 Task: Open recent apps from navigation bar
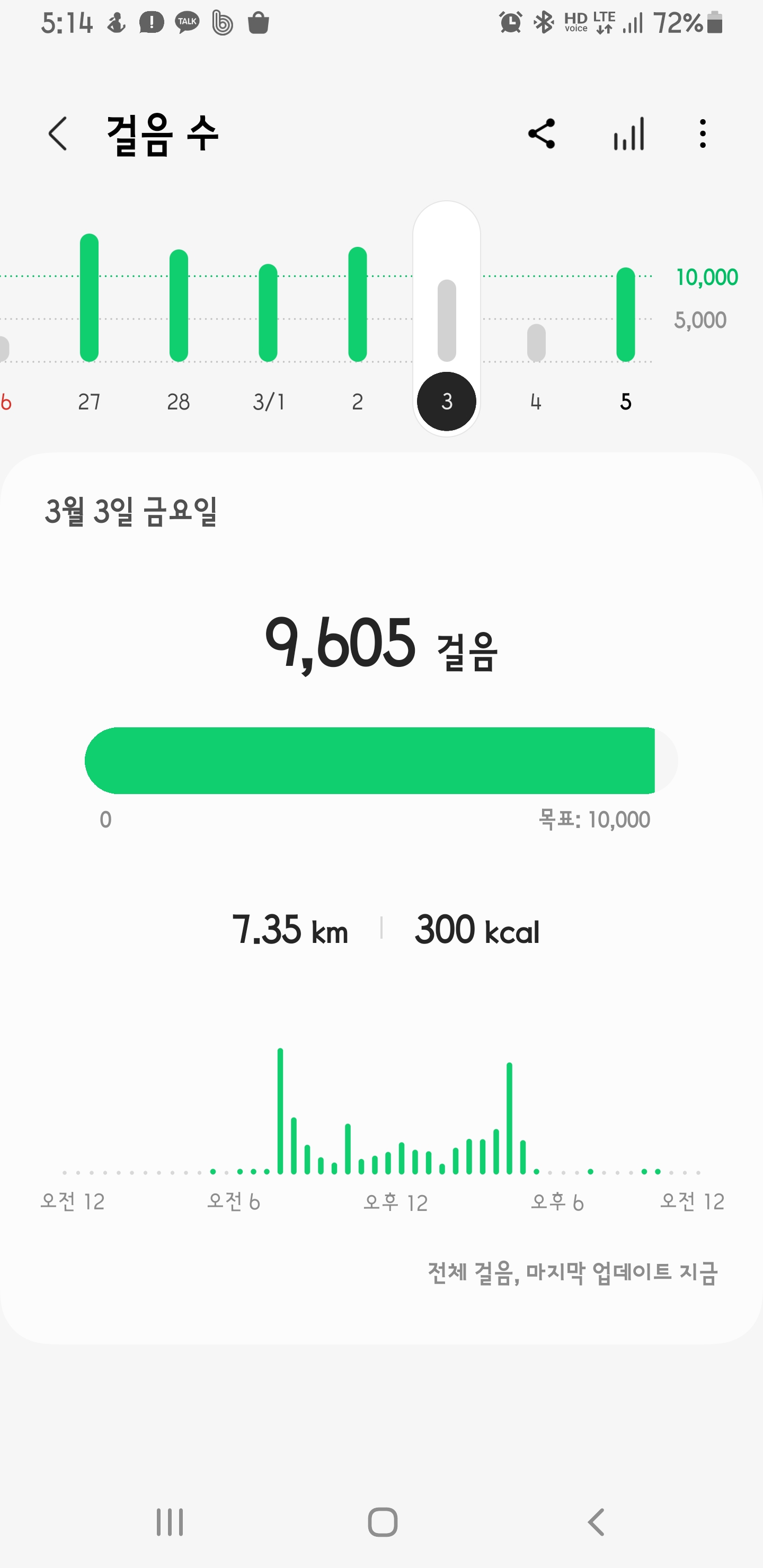(x=169, y=1522)
